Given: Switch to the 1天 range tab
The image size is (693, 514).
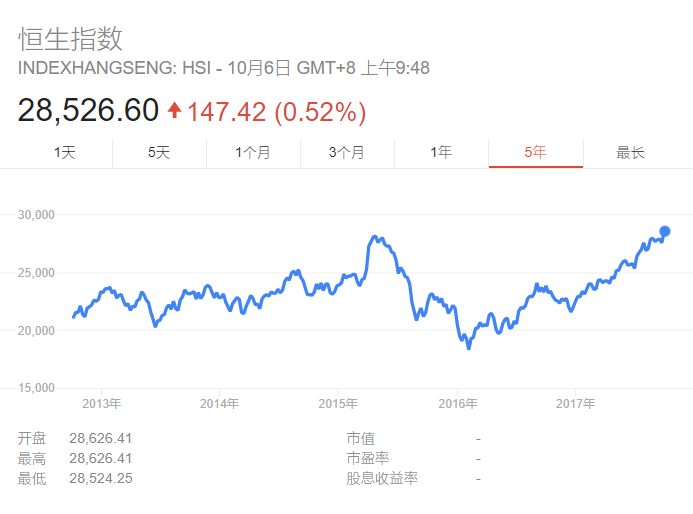Looking at the screenshot, I should point(65,153).
